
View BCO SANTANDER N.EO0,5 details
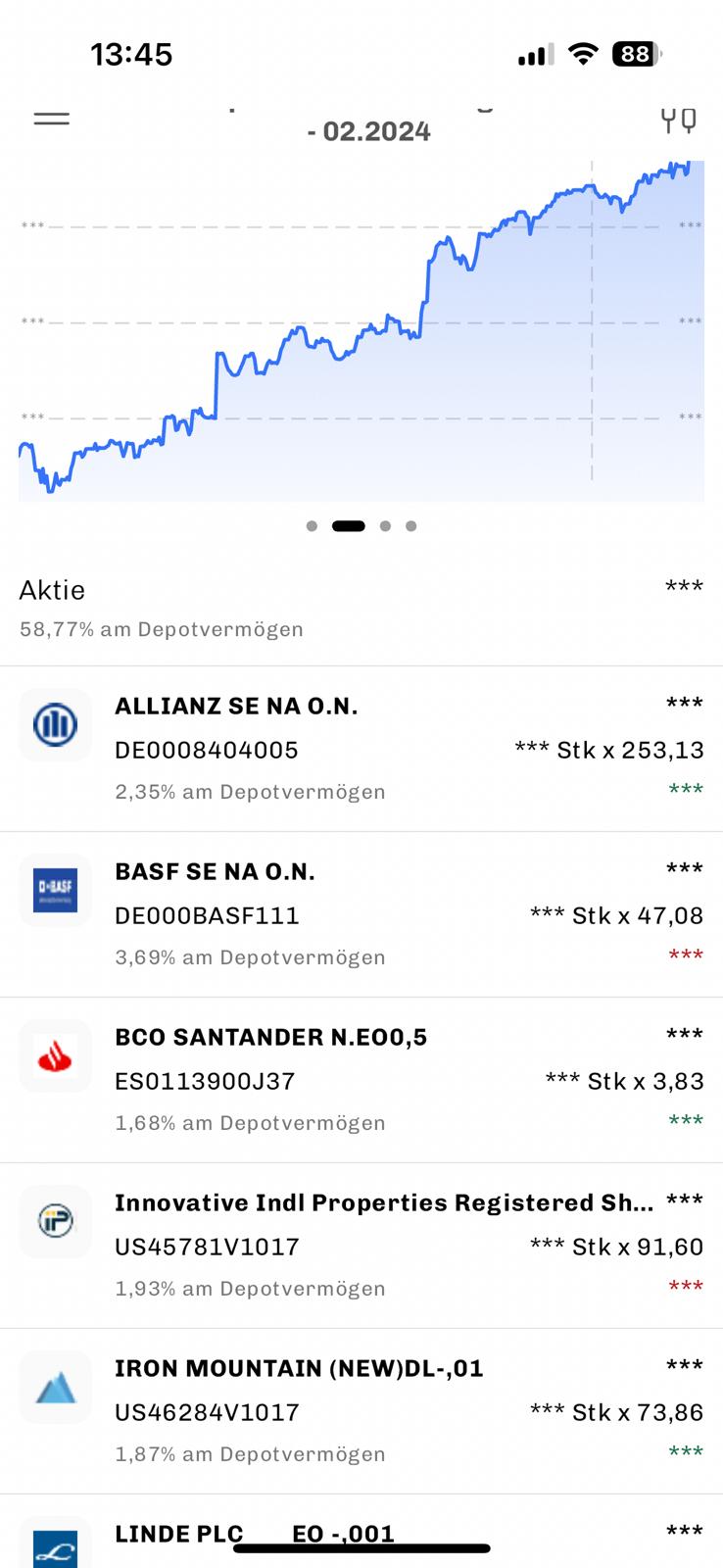point(361,1081)
